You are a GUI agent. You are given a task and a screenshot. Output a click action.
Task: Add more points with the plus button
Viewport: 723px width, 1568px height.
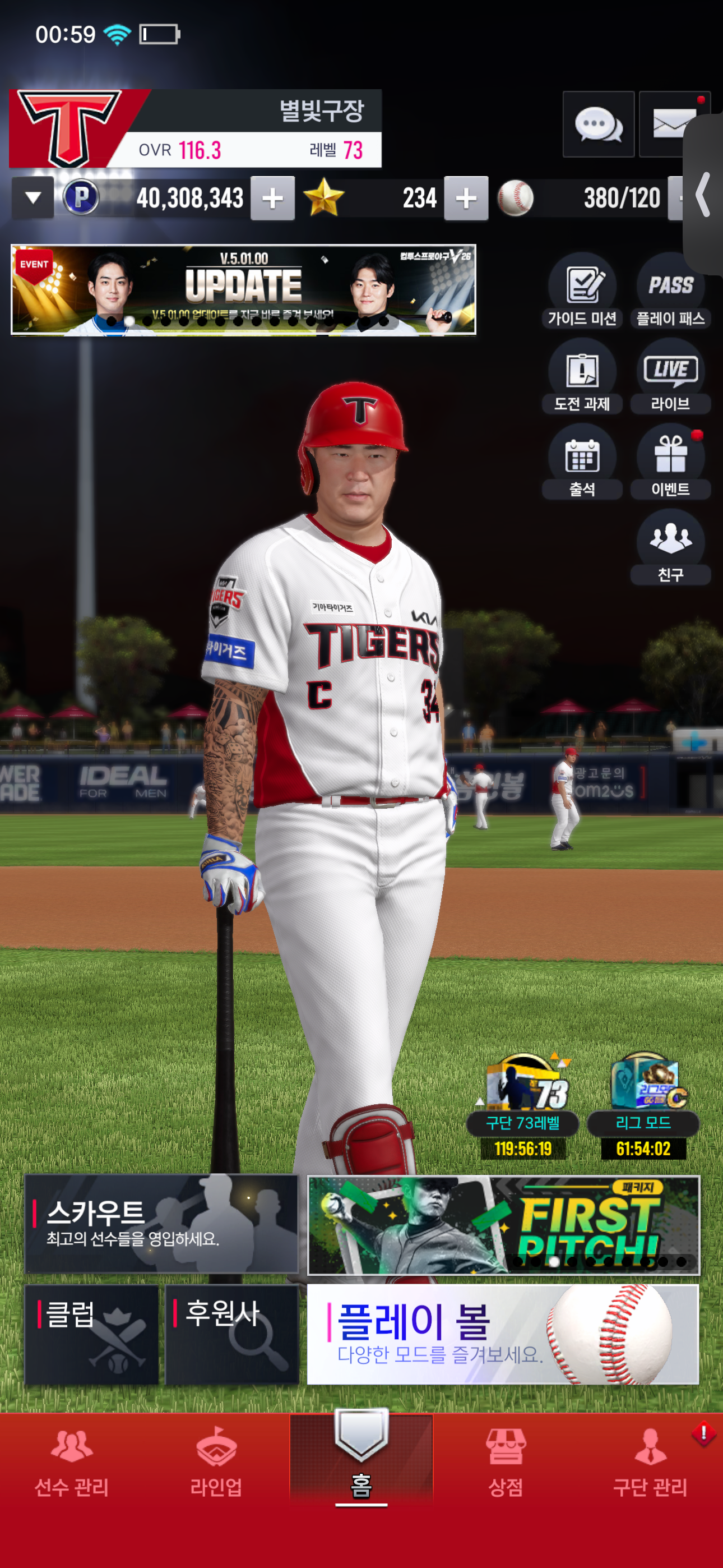coord(272,198)
